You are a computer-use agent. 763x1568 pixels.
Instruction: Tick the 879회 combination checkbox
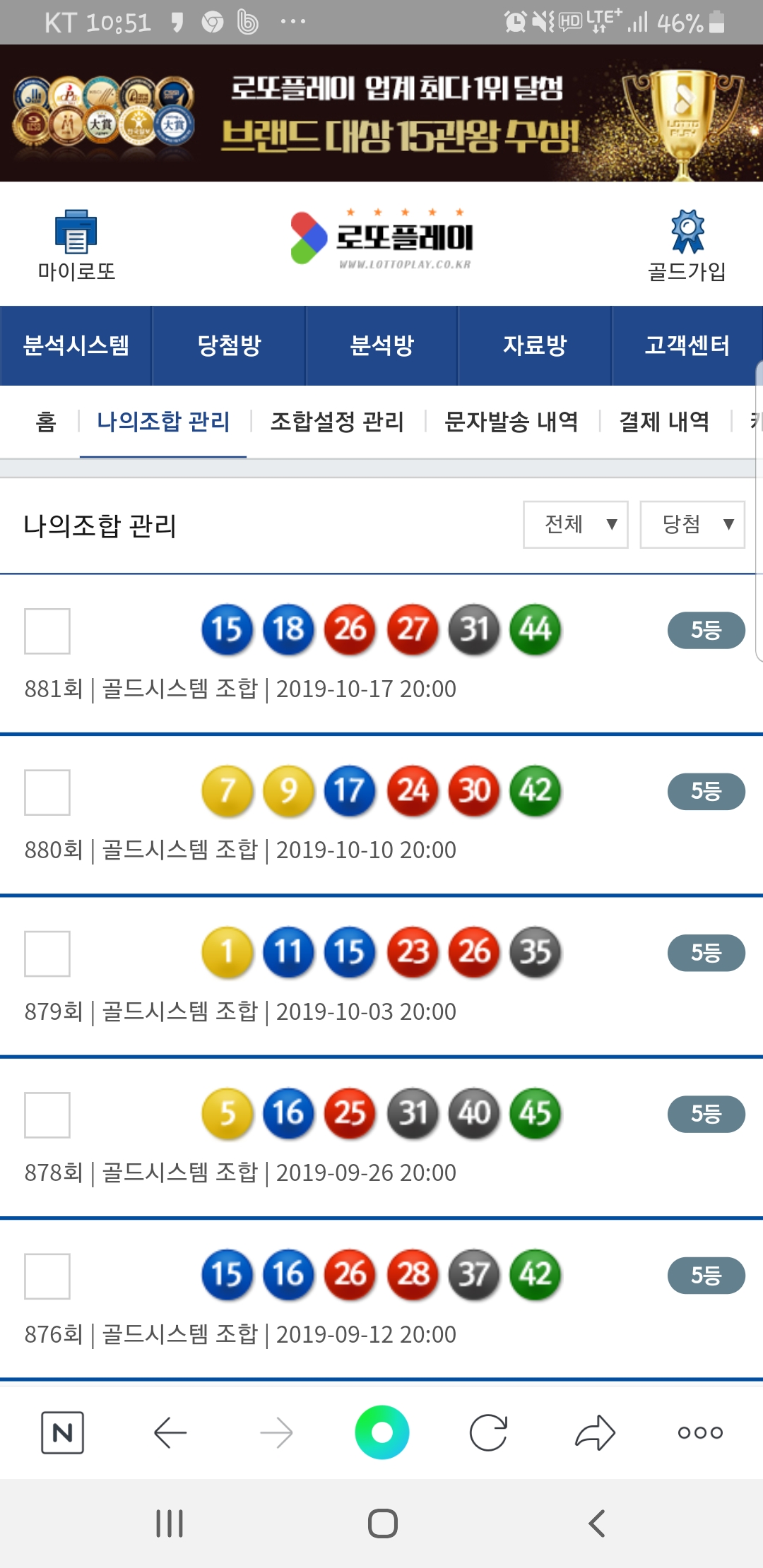tap(47, 954)
